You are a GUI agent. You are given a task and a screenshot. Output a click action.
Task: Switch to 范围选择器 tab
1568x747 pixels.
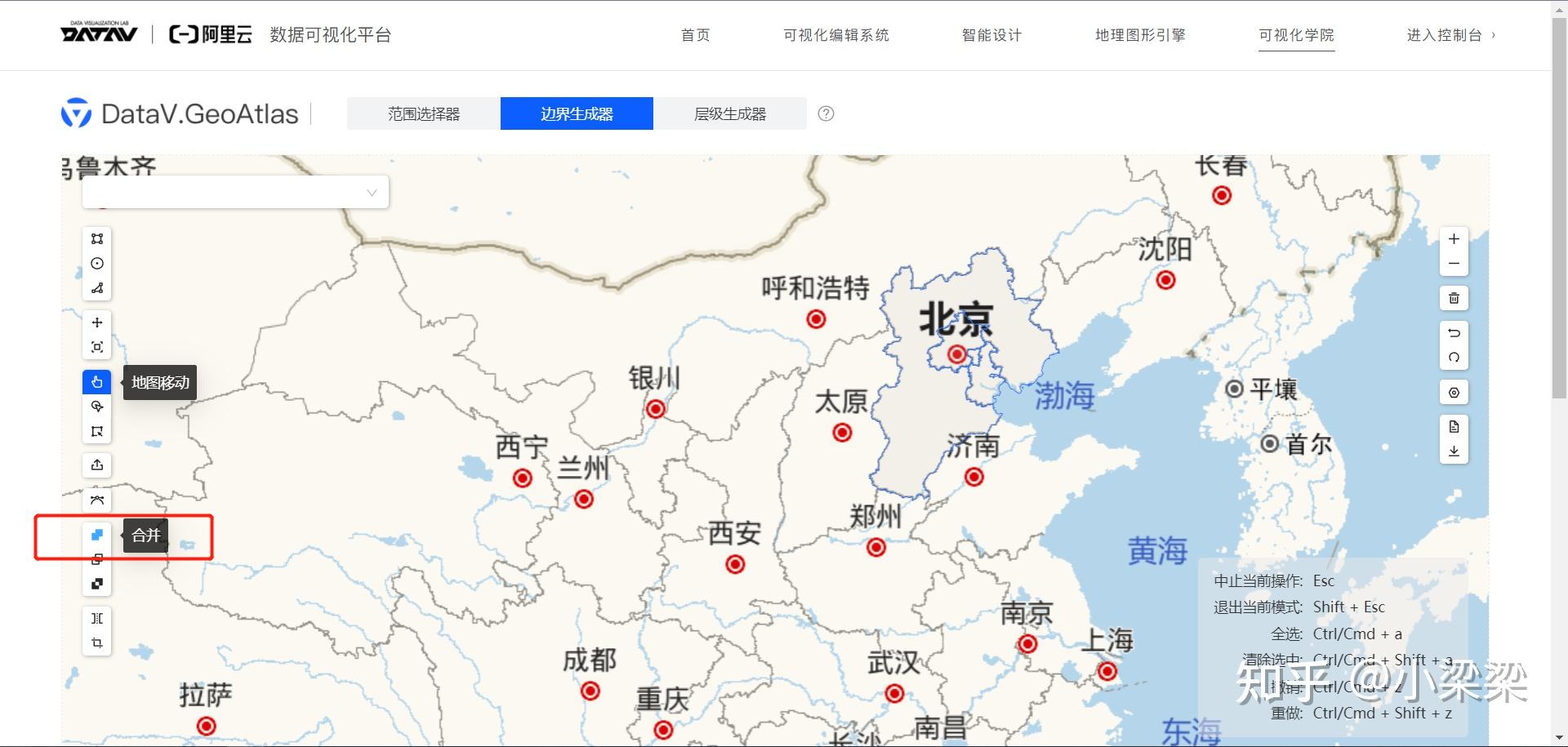[x=423, y=113]
